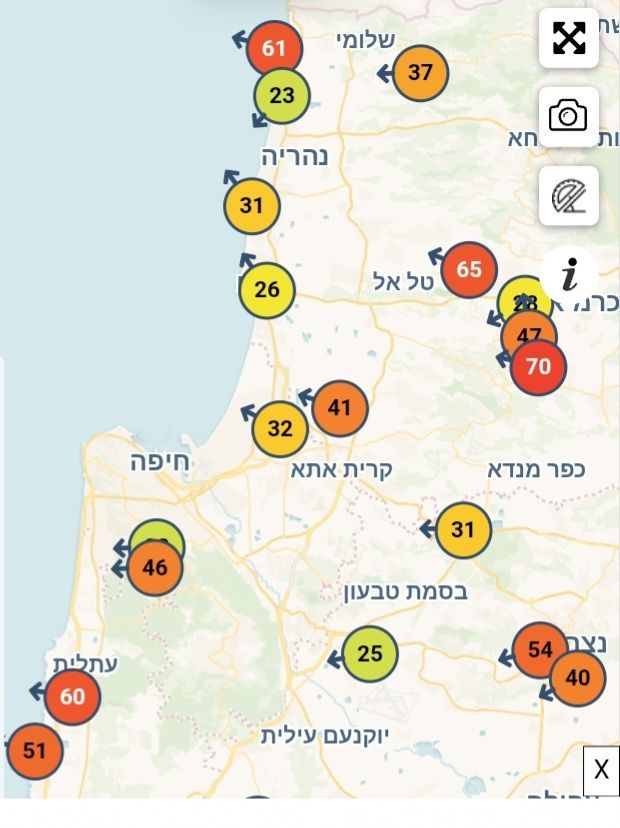Tap the orange marker showing 41
620x828 pixels.
point(340,407)
